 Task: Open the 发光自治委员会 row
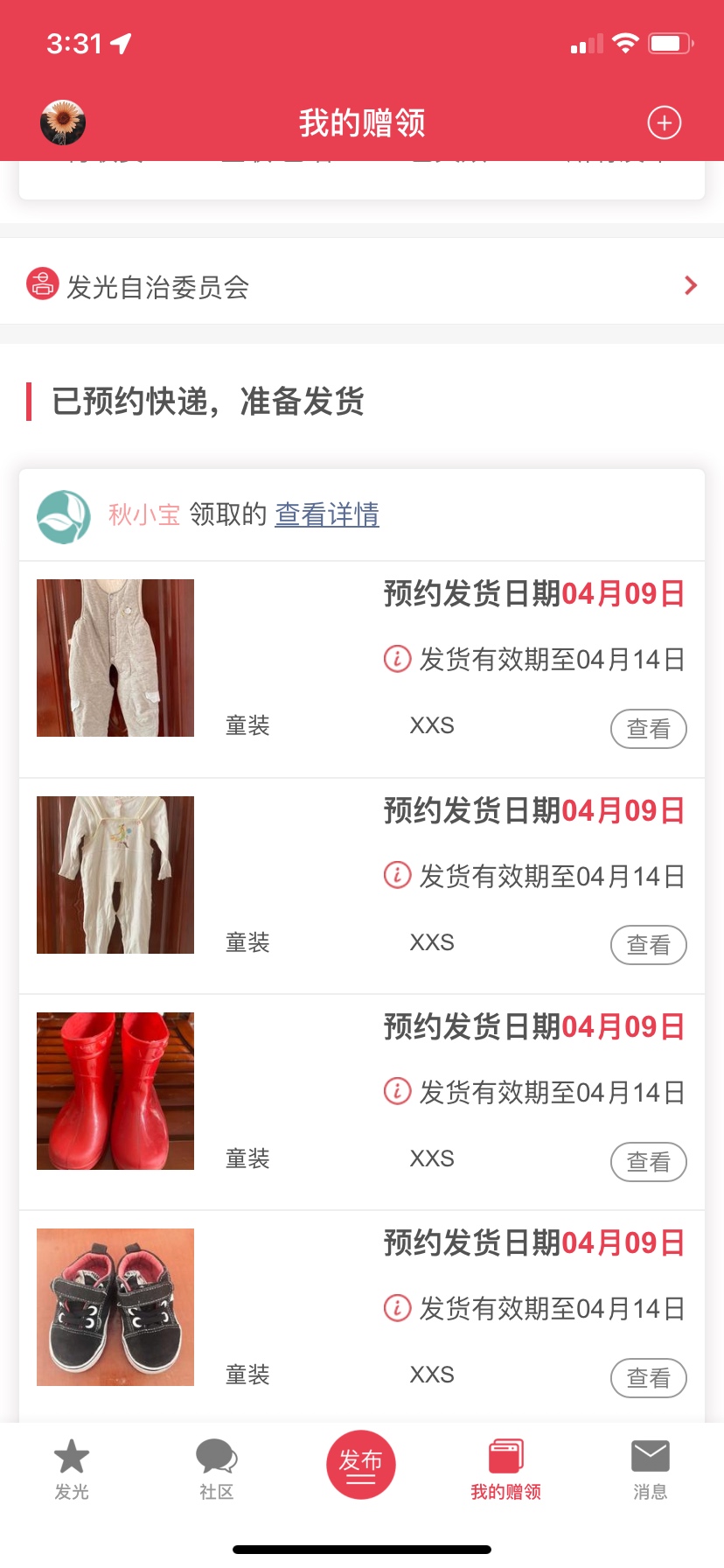click(362, 285)
